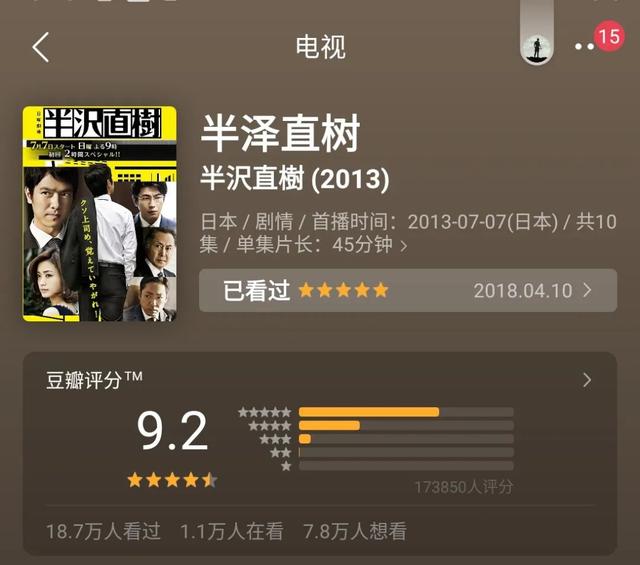Go back using the top-left arrow
This screenshot has width=640, height=565.
click(41, 46)
